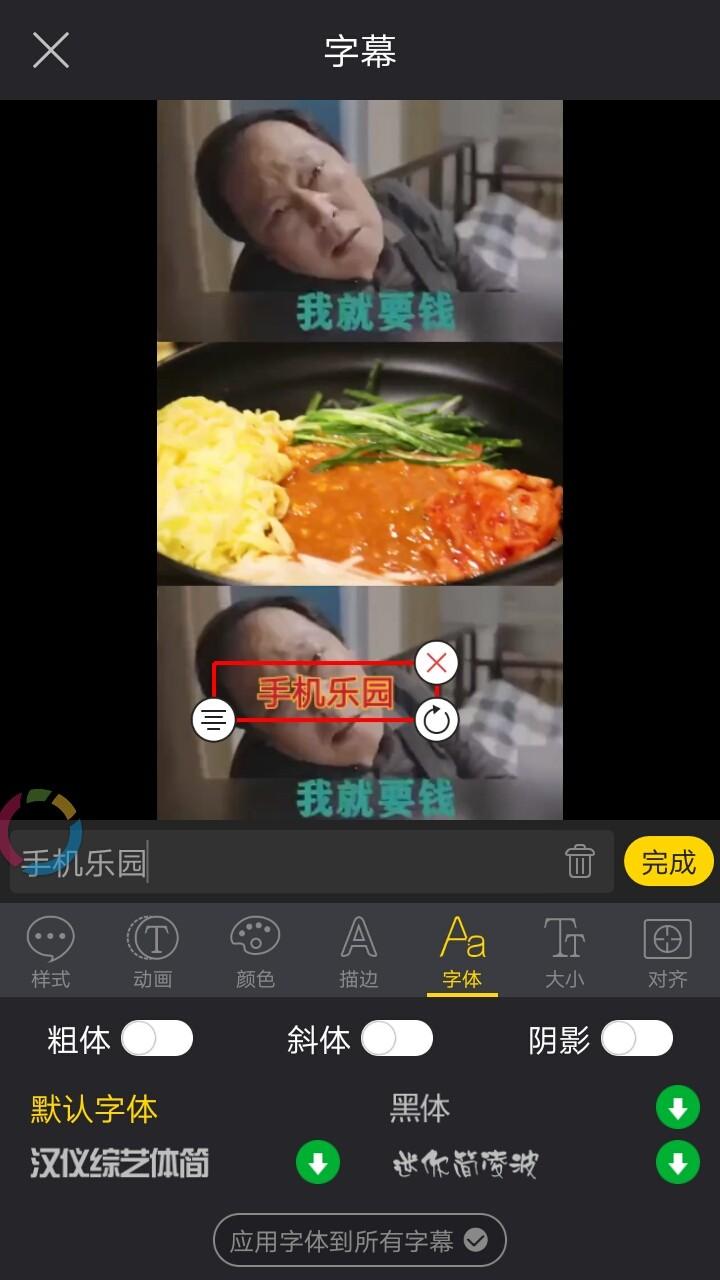
Task: Enable the 粗体 bold toggle
Action: coord(157,1039)
